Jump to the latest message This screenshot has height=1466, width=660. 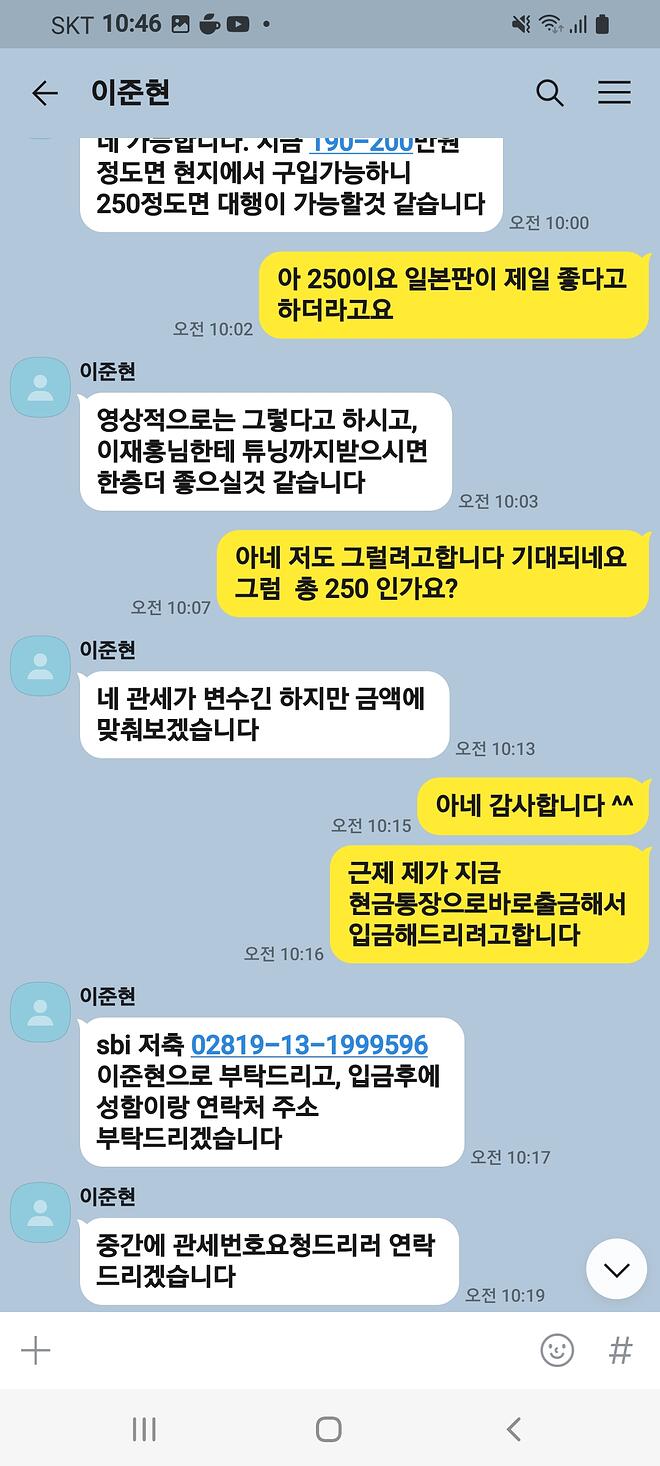coord(616,1269)
